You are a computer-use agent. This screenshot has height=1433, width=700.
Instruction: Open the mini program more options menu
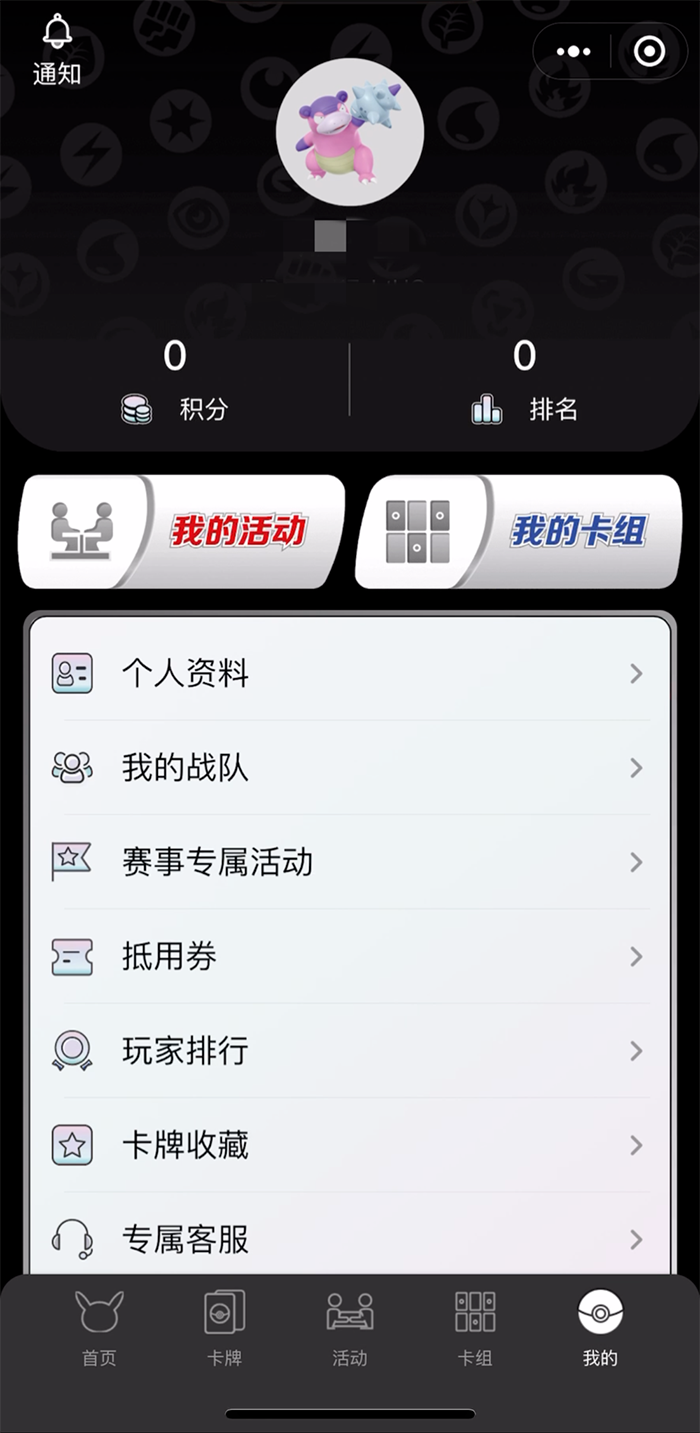pyautogui.click(x=573, y=52)
